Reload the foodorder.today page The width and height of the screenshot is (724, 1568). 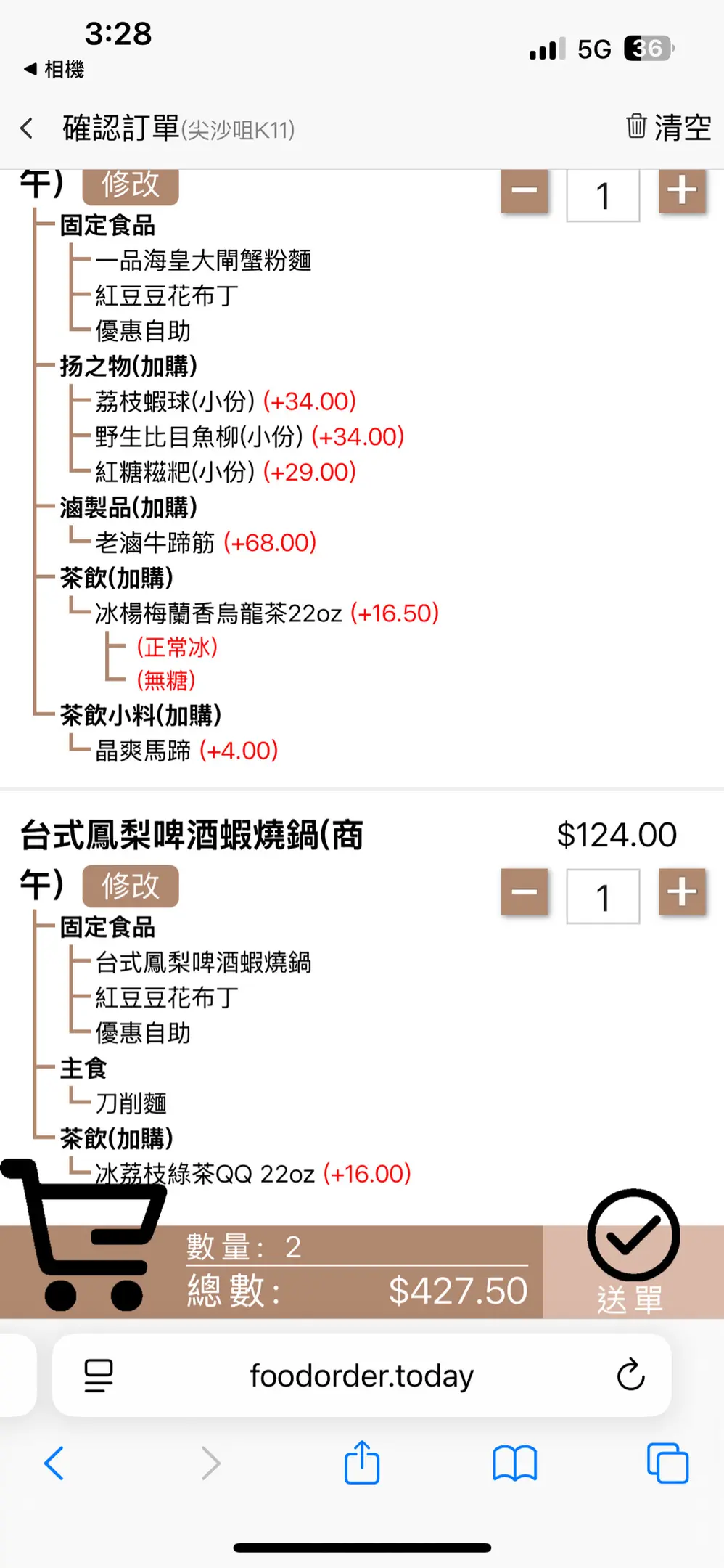(x=630, y=1374)
